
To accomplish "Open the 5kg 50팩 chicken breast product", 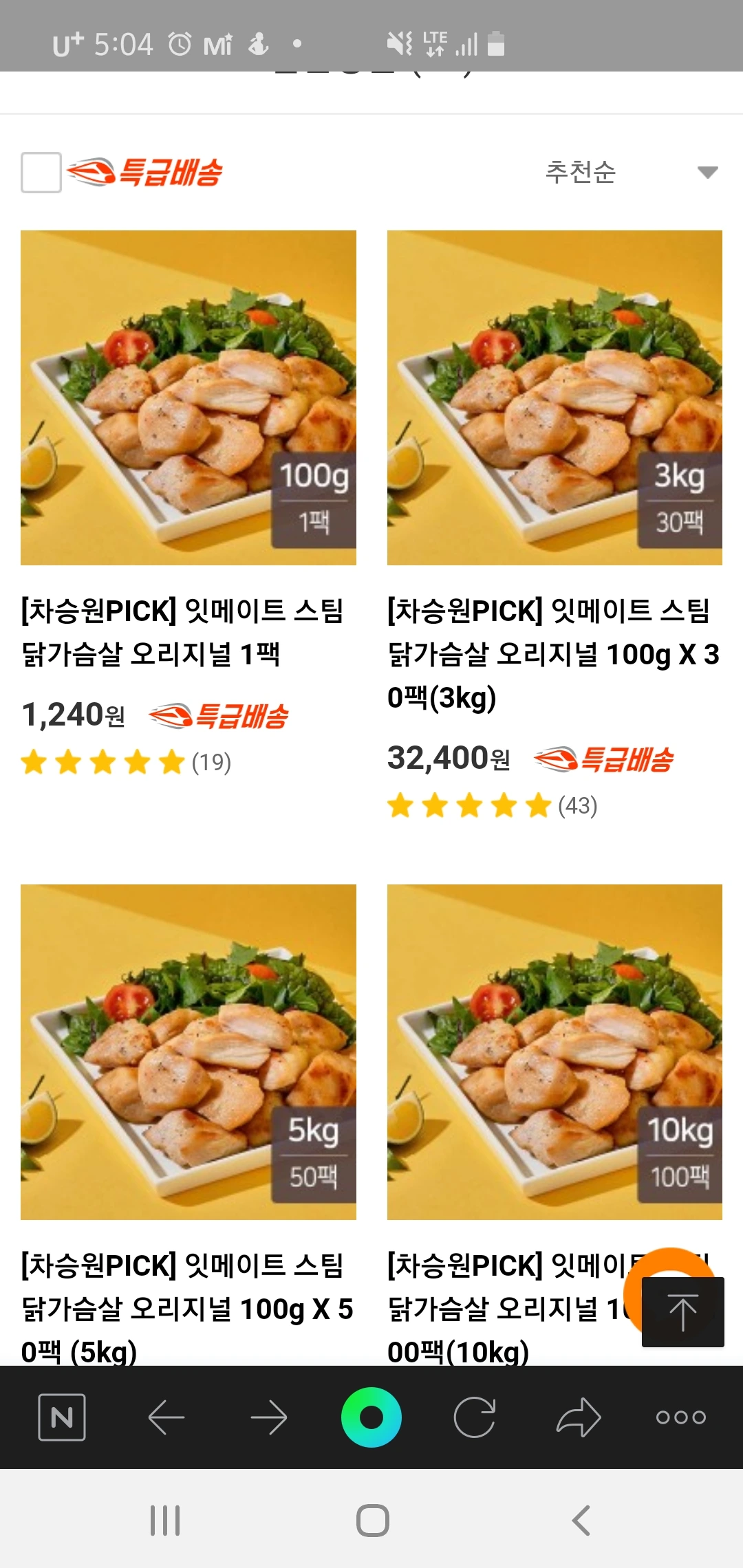I will 189,1052.
